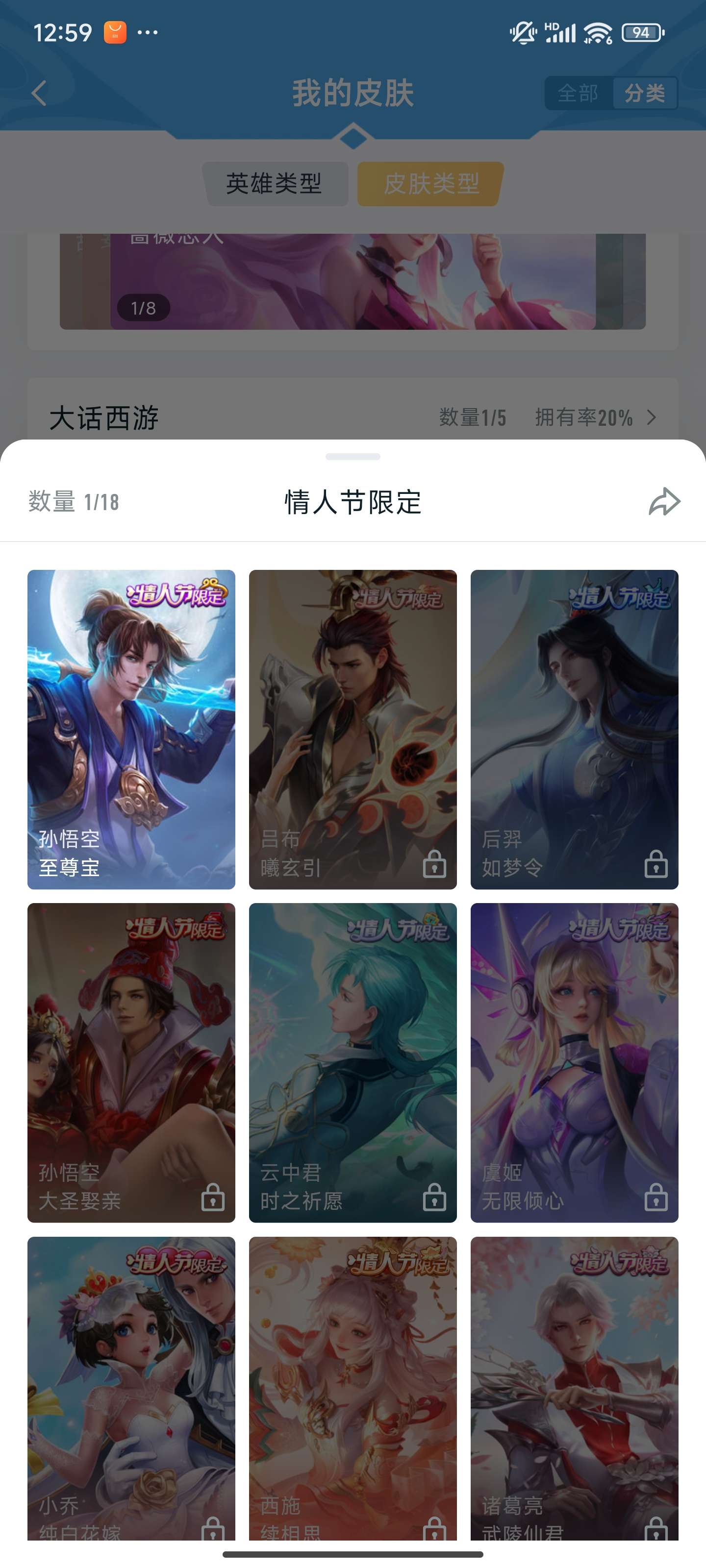Viewport: 706px width, 1568px height.
Task: Open the 我的皮肤 page title
Action: [x=352, y=93]
